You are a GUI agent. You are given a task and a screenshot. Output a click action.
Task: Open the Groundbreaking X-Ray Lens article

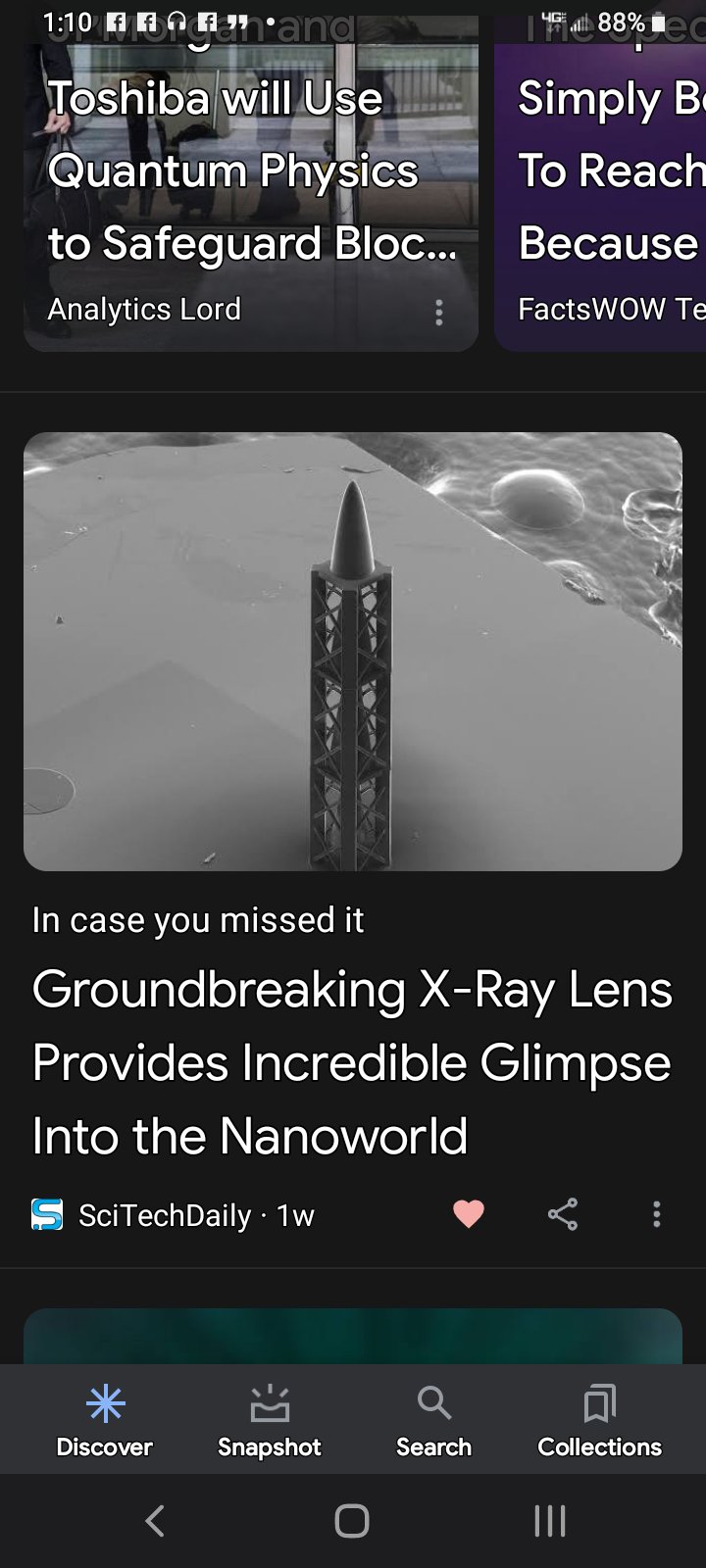[x=351, y=1062]
